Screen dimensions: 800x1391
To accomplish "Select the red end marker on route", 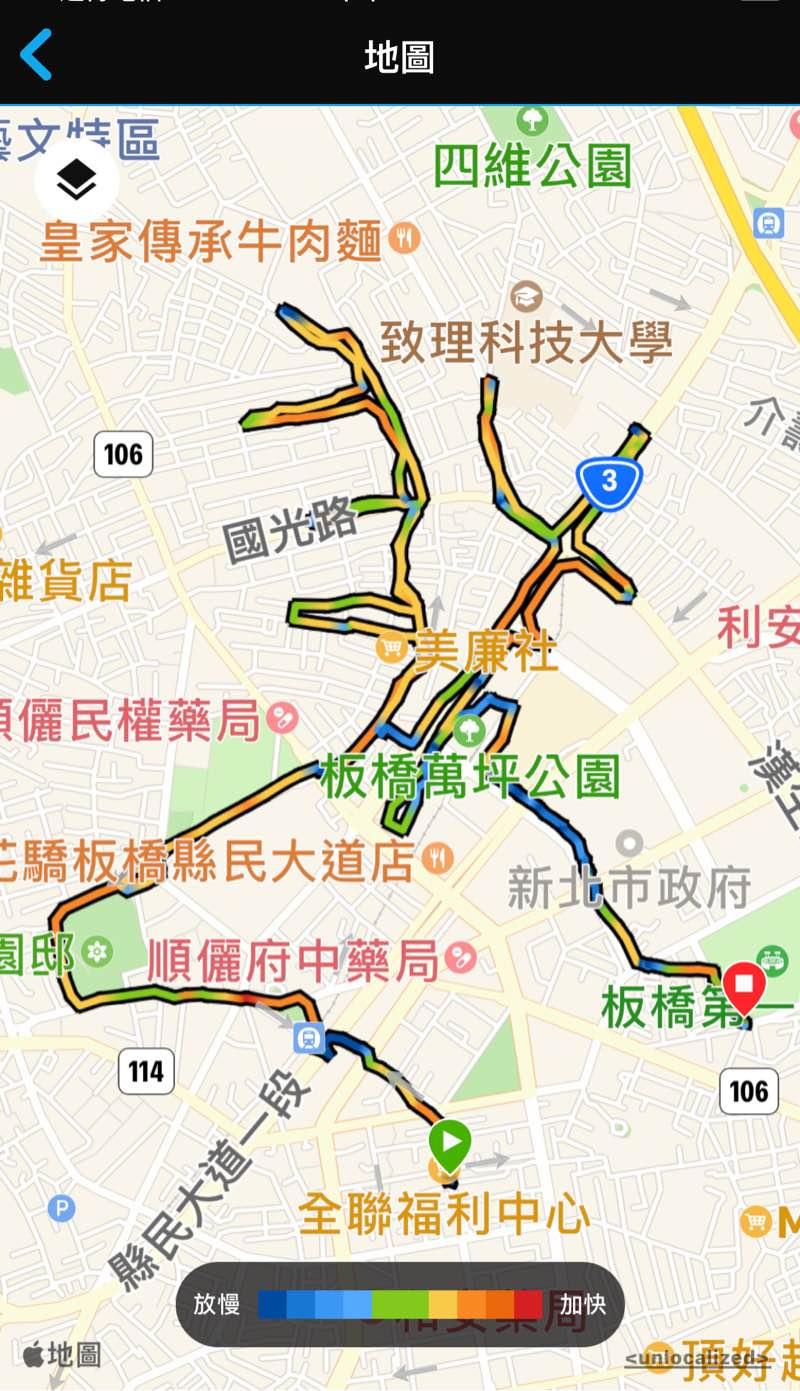I will point(744,985).
